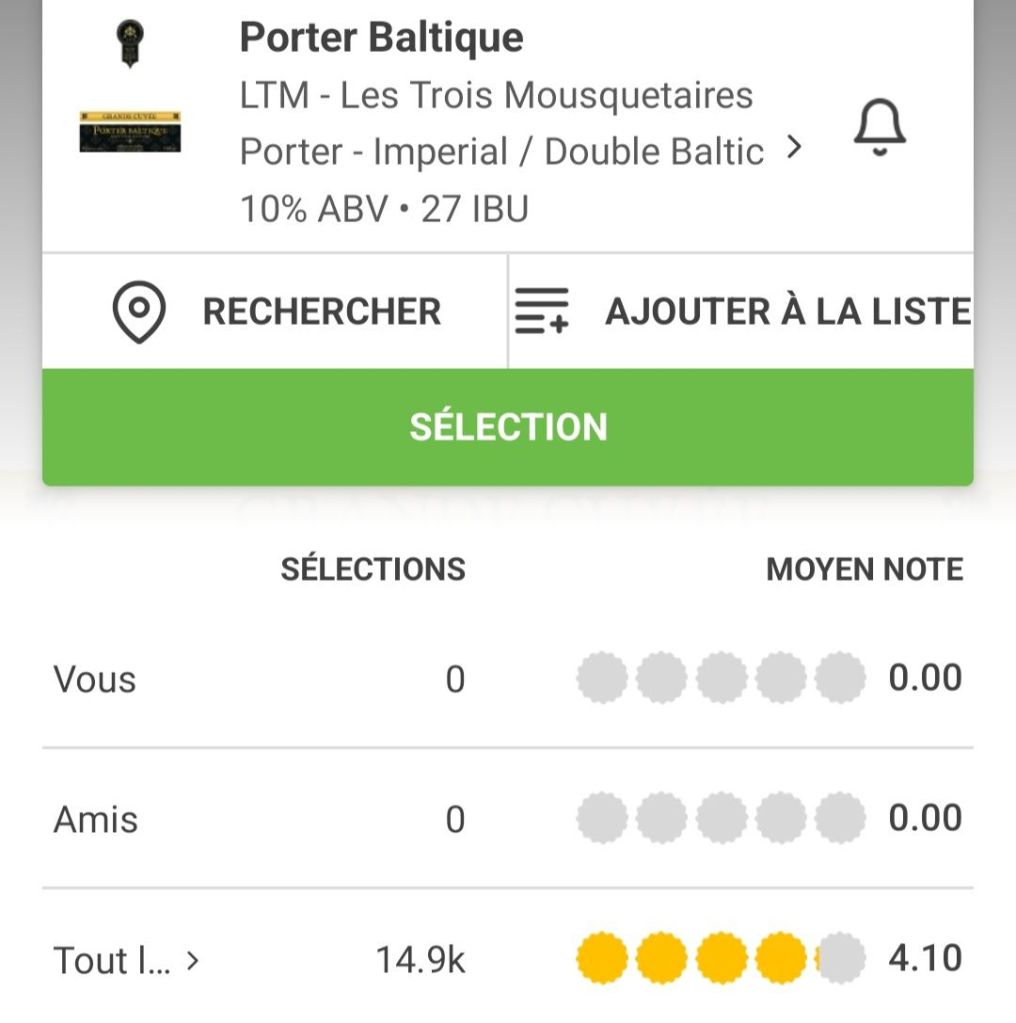Image resolution: width=1016 pixels, height=1023 pixels.
Task: Open the Porter - Imperial / Double Baltic style
Action: click(520, 152)
